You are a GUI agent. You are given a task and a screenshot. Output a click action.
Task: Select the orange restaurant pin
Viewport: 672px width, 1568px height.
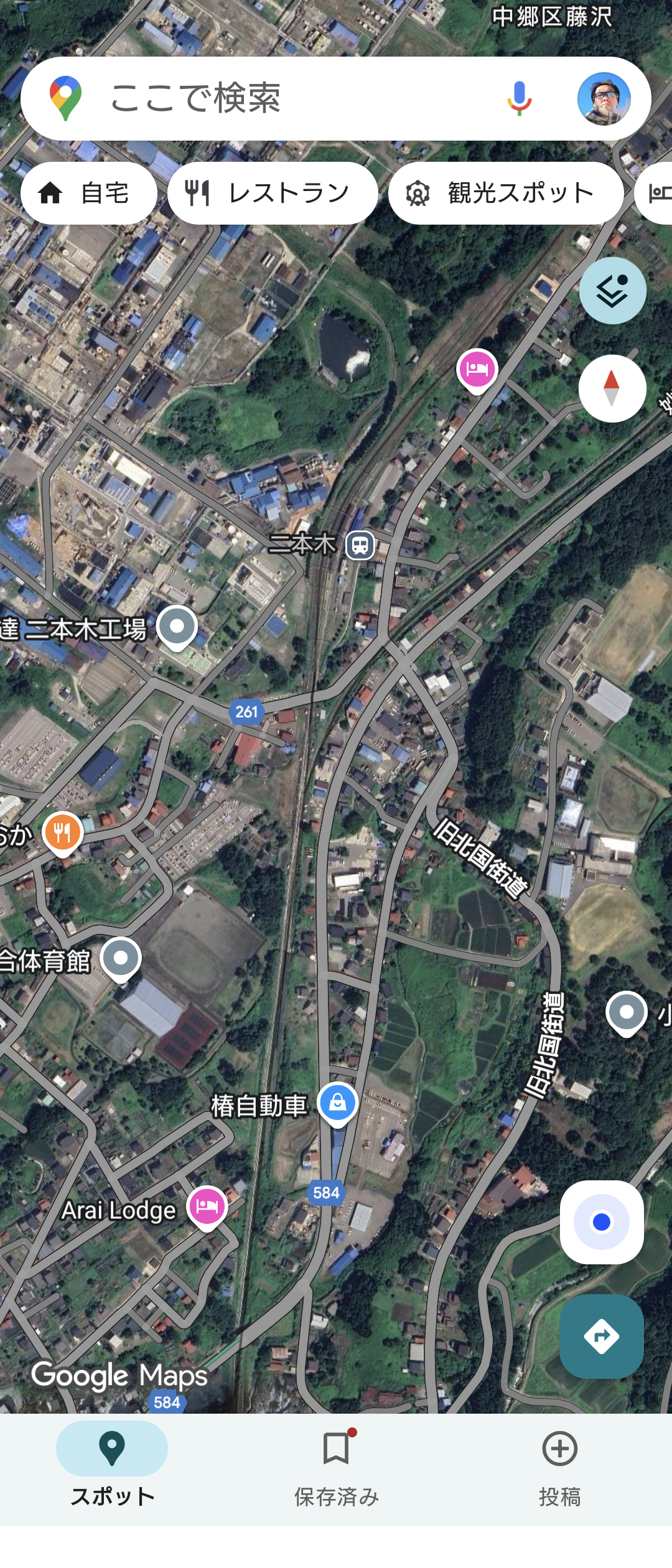[x=62, y=832]
